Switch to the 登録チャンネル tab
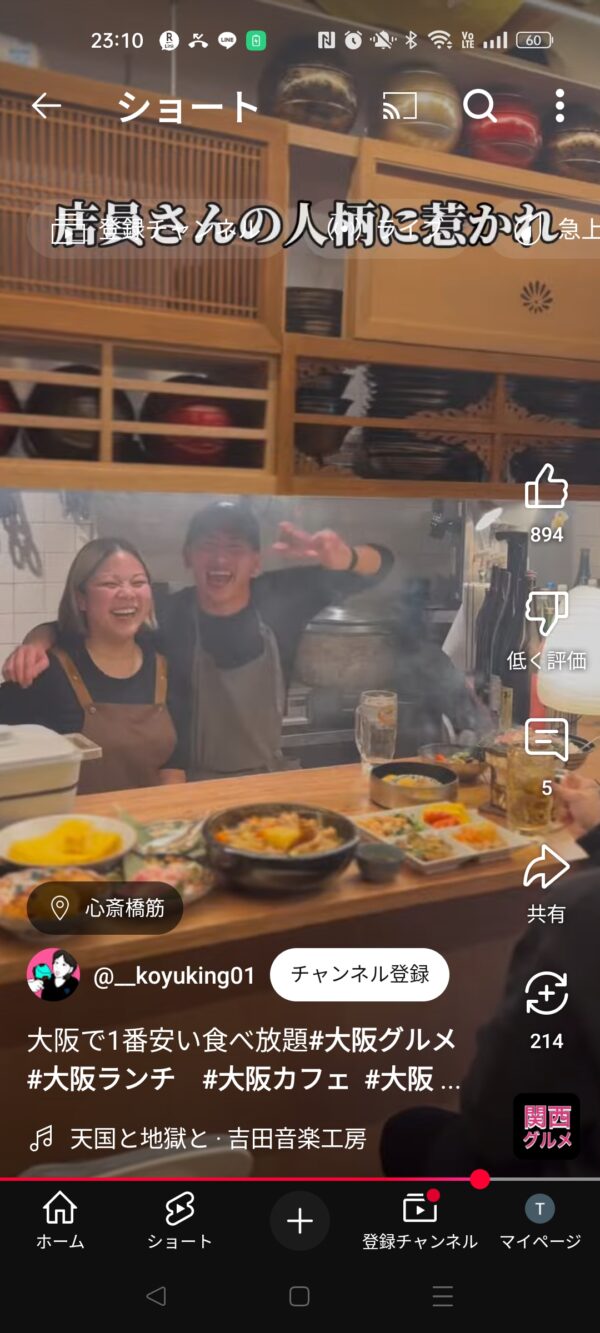The height and width of the screenshot is (1333, 600). coord(419,1220)
